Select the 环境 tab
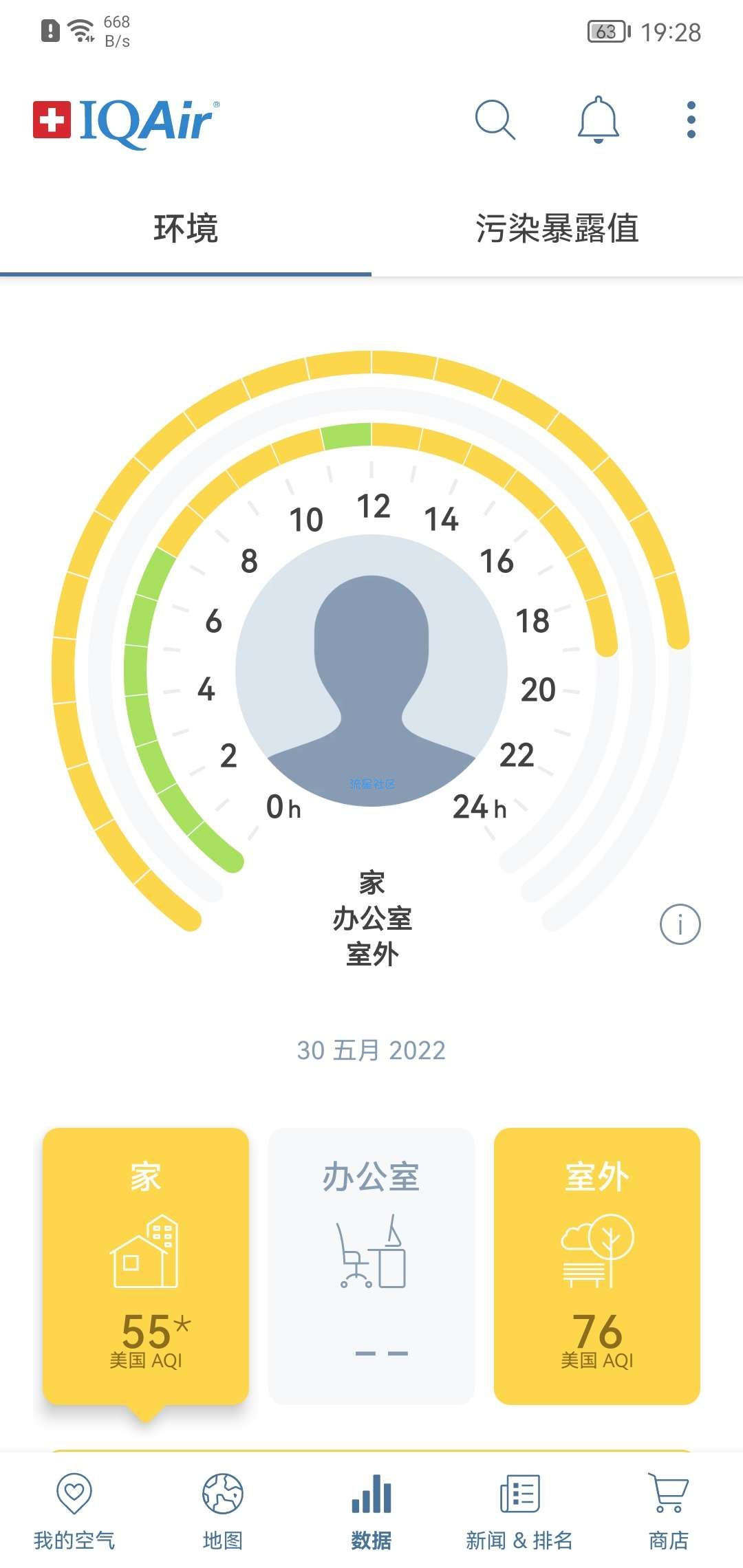Screen dimensions: 743x1568 pos(186,229)
